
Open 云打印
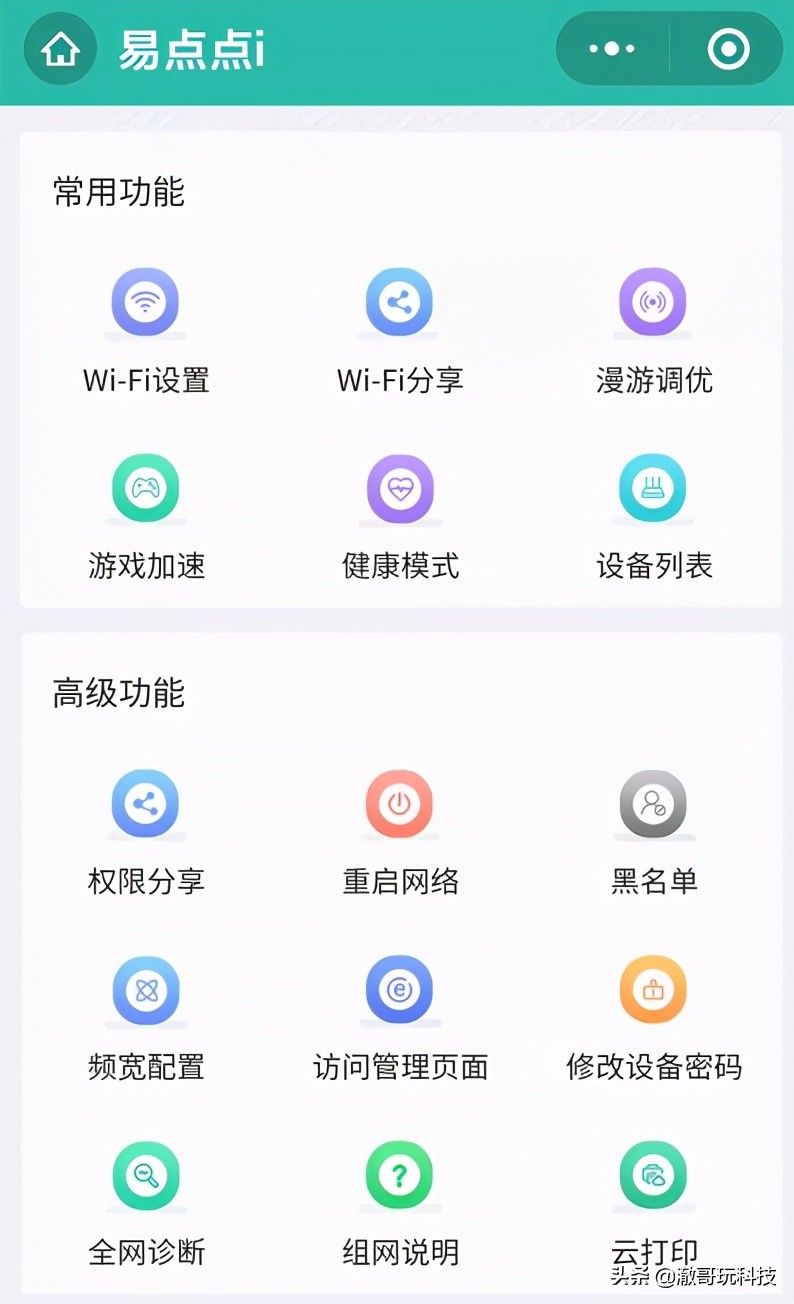pyautogui.click(x=654, y=1204)
